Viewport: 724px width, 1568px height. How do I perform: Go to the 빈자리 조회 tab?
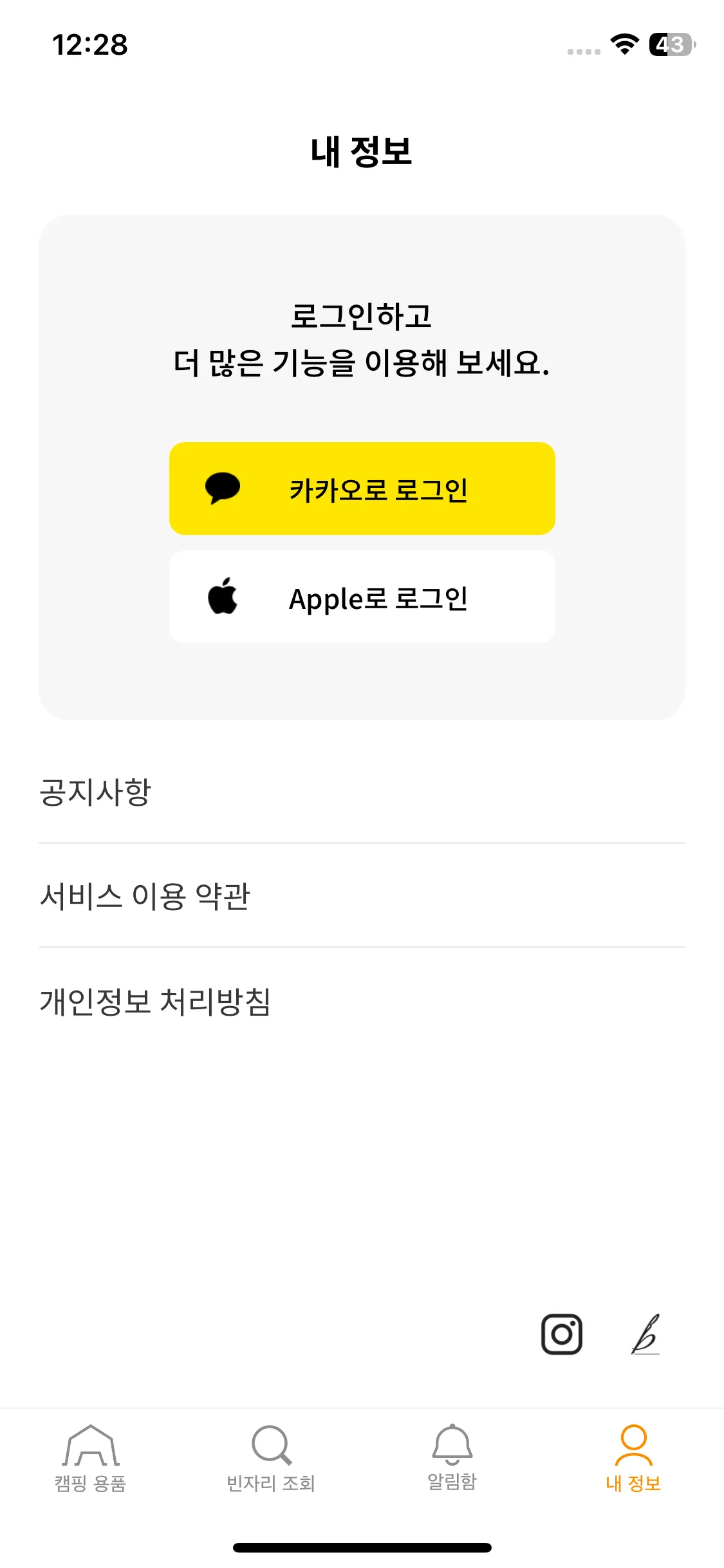271,1459
